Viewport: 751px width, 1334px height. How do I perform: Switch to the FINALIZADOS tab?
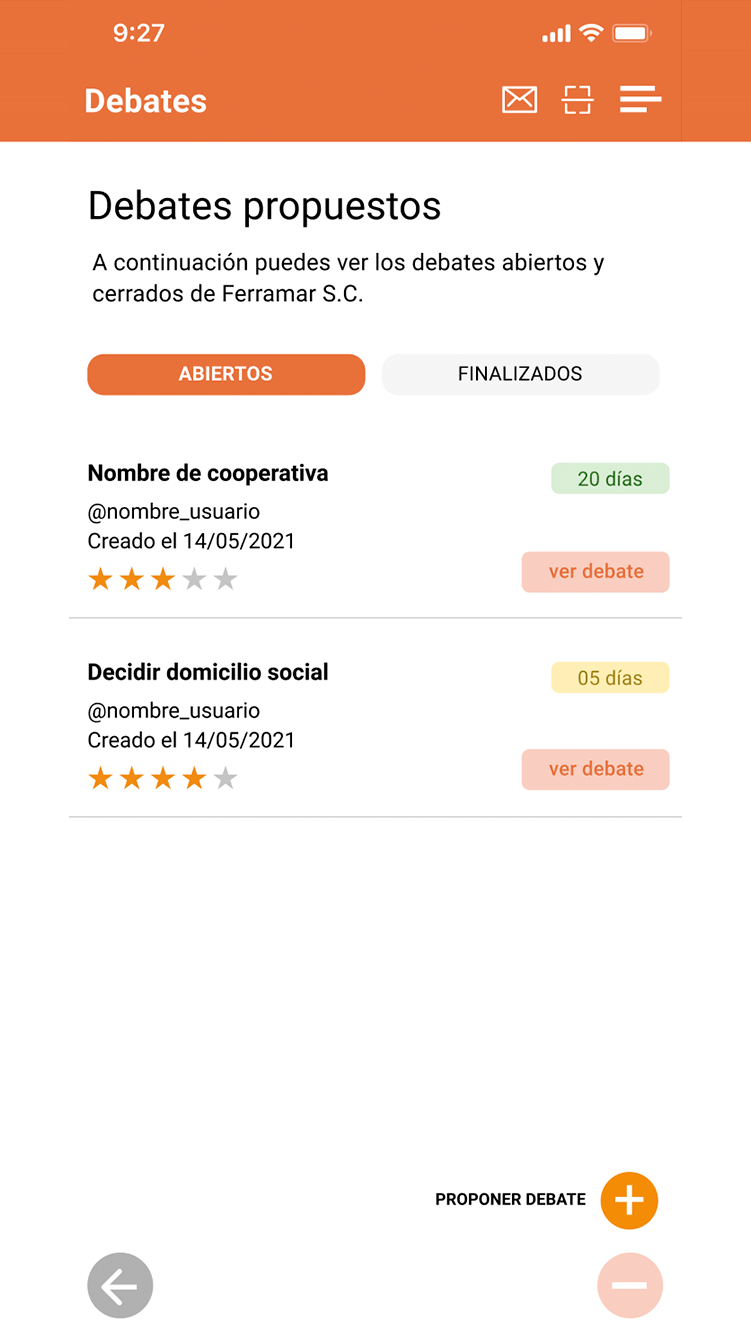pyautogui.click(x=520, y=374)
